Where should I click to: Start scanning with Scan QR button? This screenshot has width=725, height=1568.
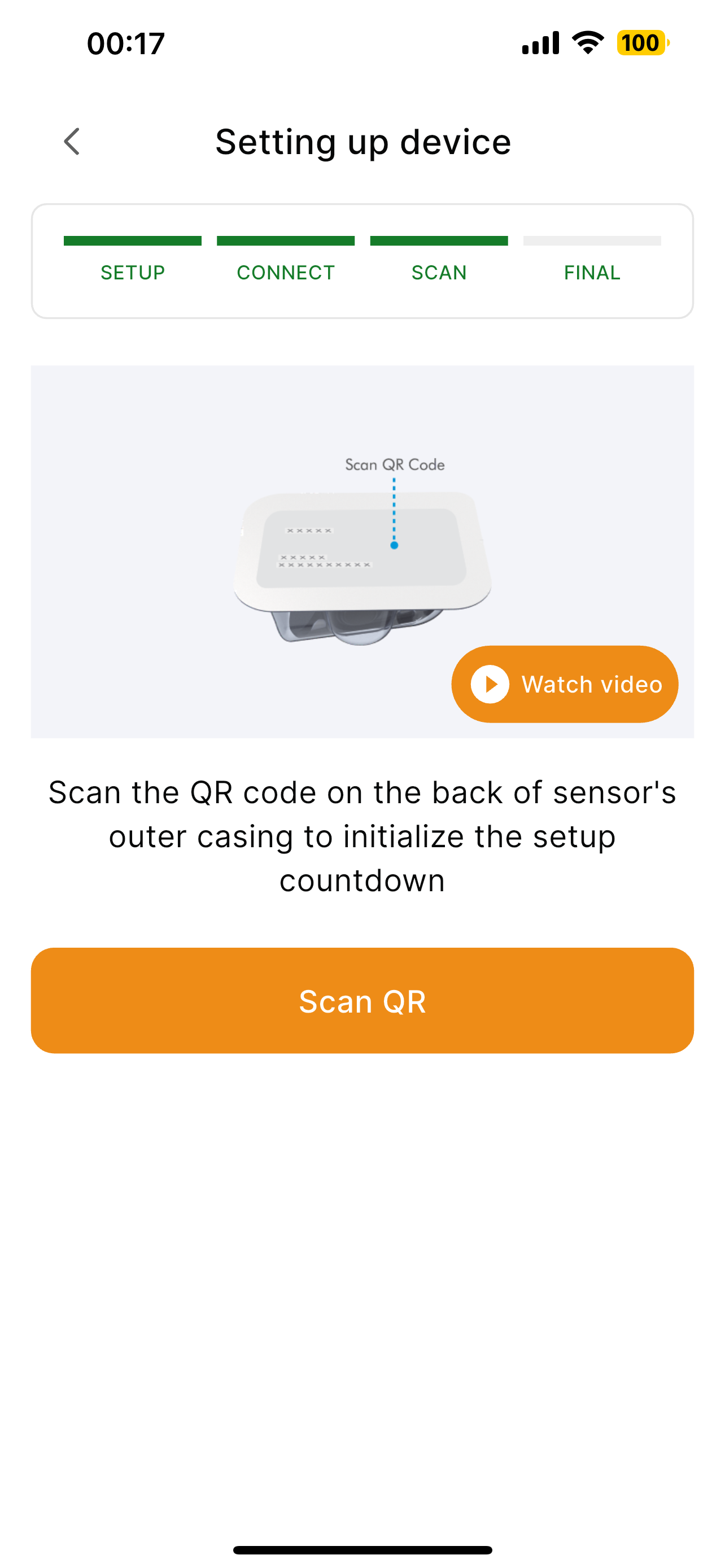click(x=362, y=1001)
